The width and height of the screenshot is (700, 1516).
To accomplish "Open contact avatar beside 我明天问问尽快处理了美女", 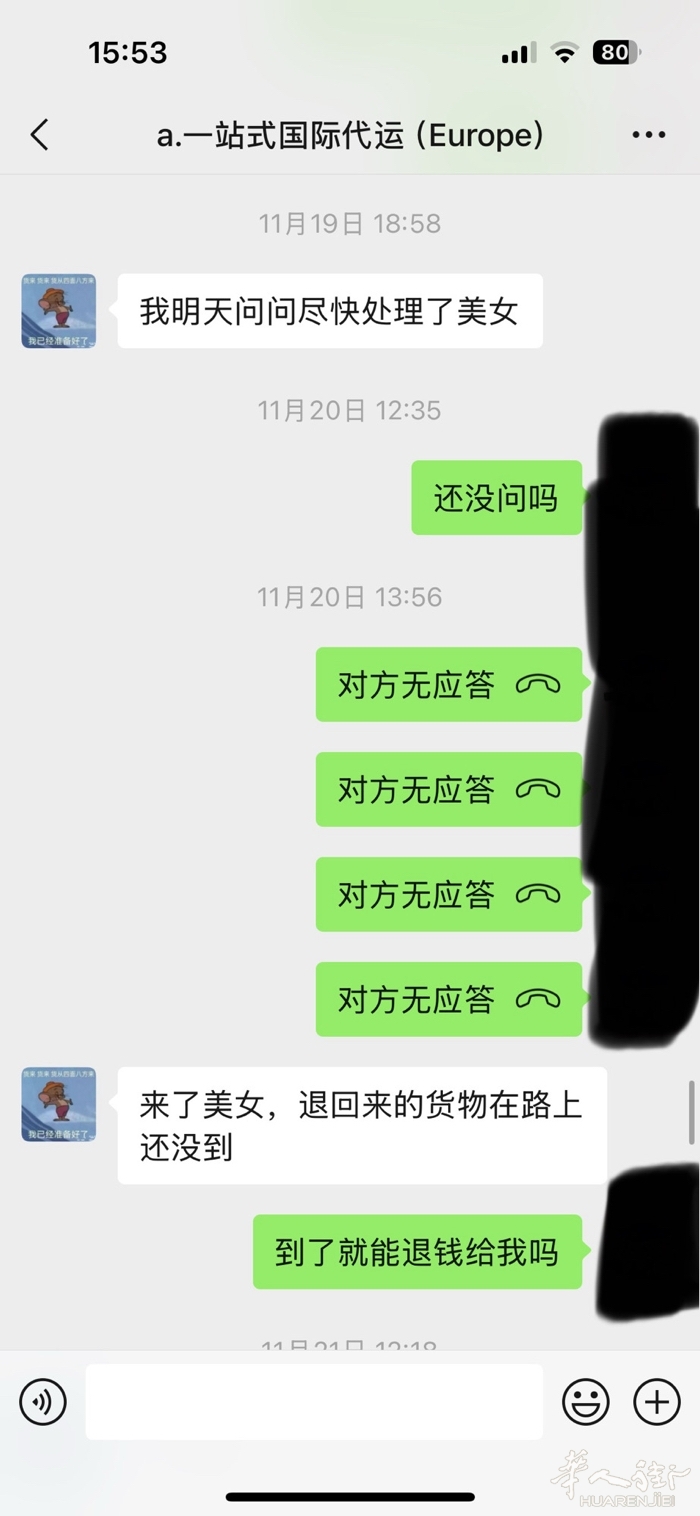I will click(x=59, y=311).
